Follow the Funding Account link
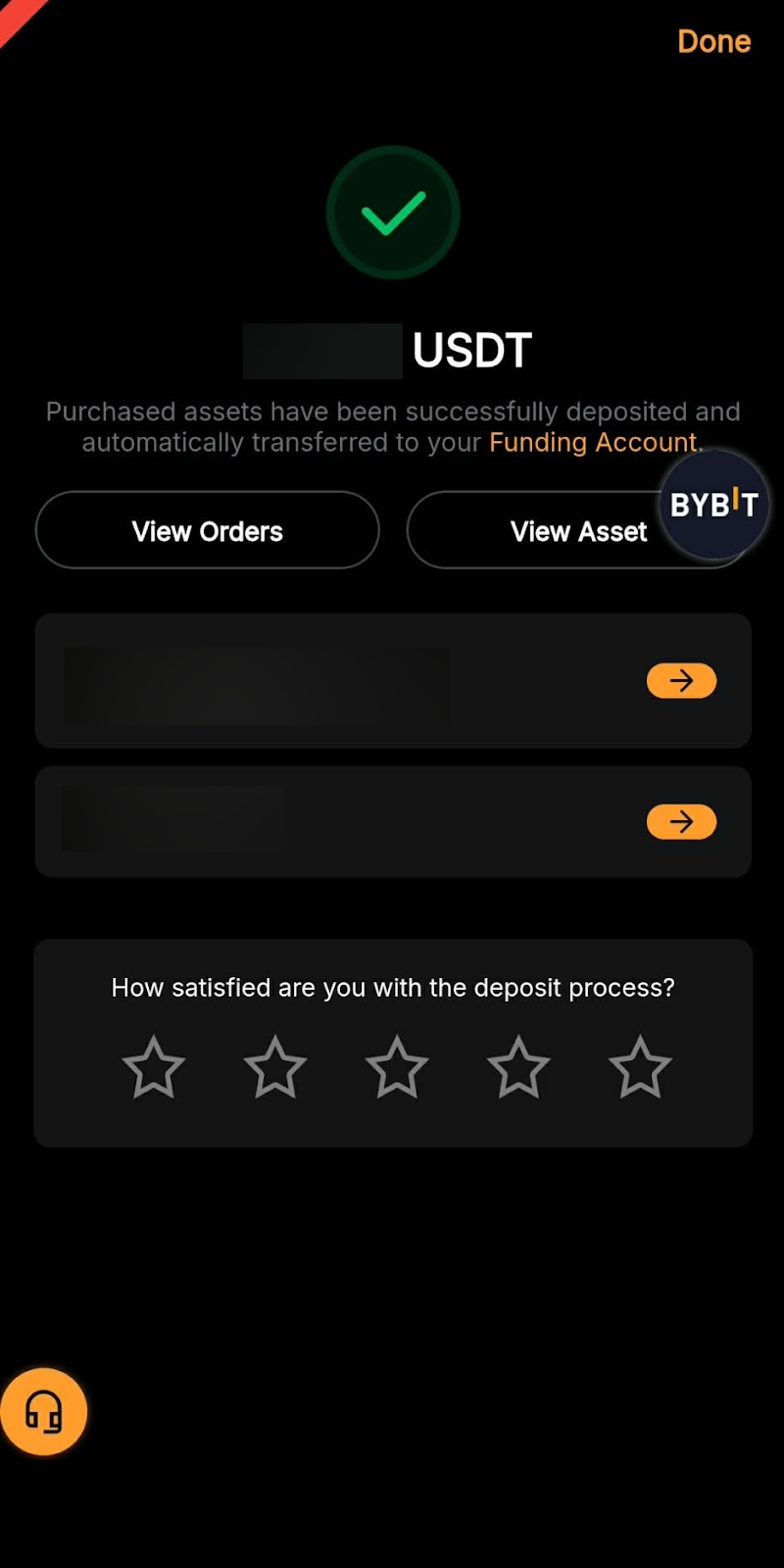 click(593, 443)
